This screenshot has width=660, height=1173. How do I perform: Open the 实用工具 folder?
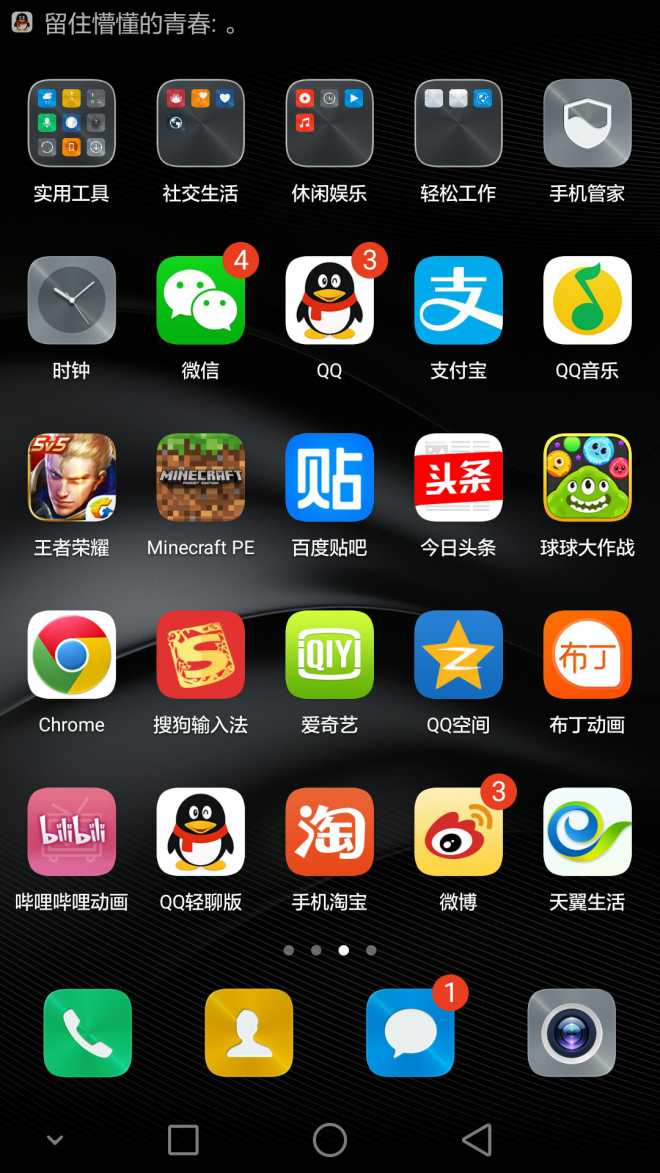click(71, 123)
